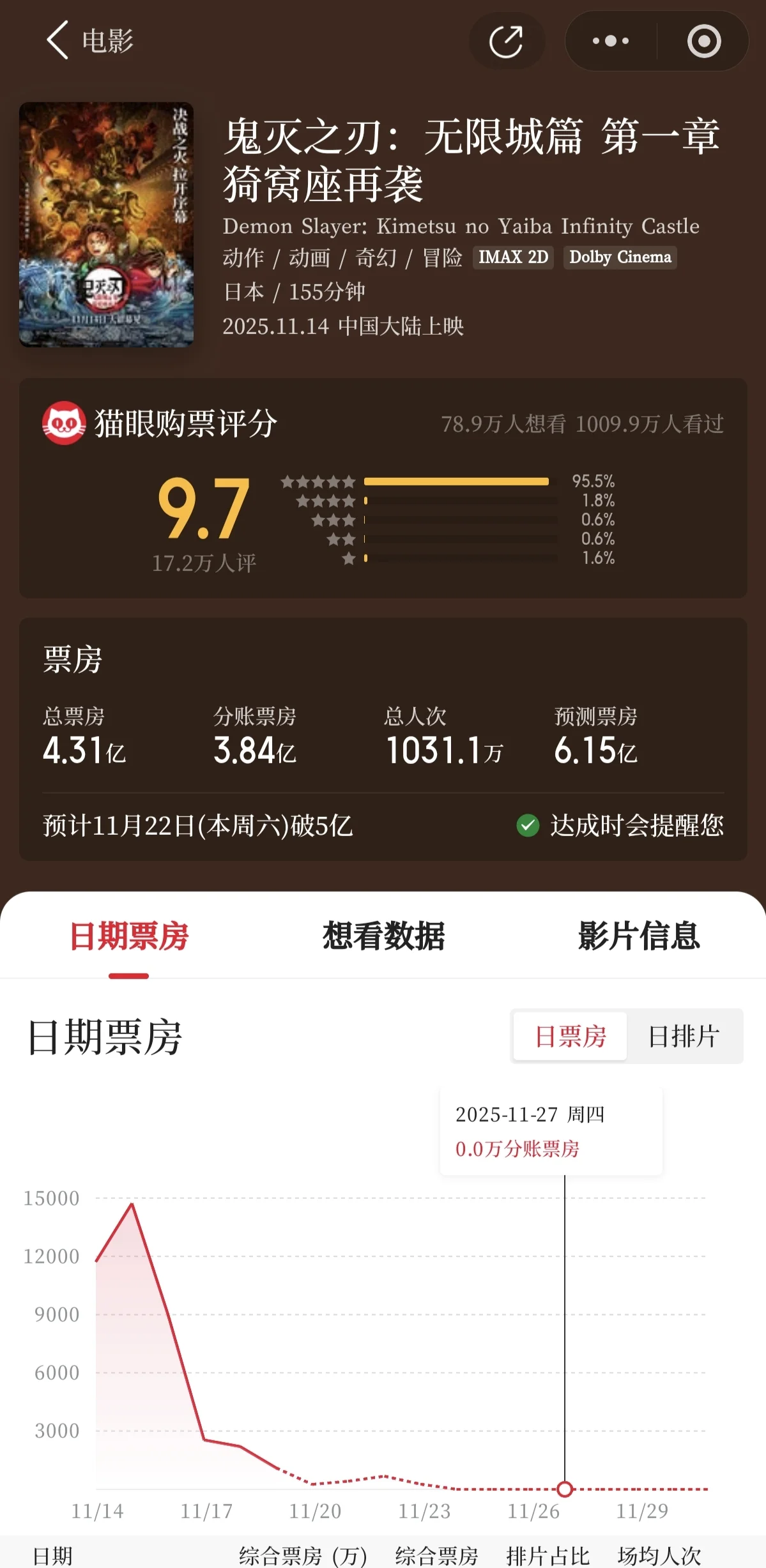
Task: Close the mini program via circle icon
Action: tap(704, 42)
